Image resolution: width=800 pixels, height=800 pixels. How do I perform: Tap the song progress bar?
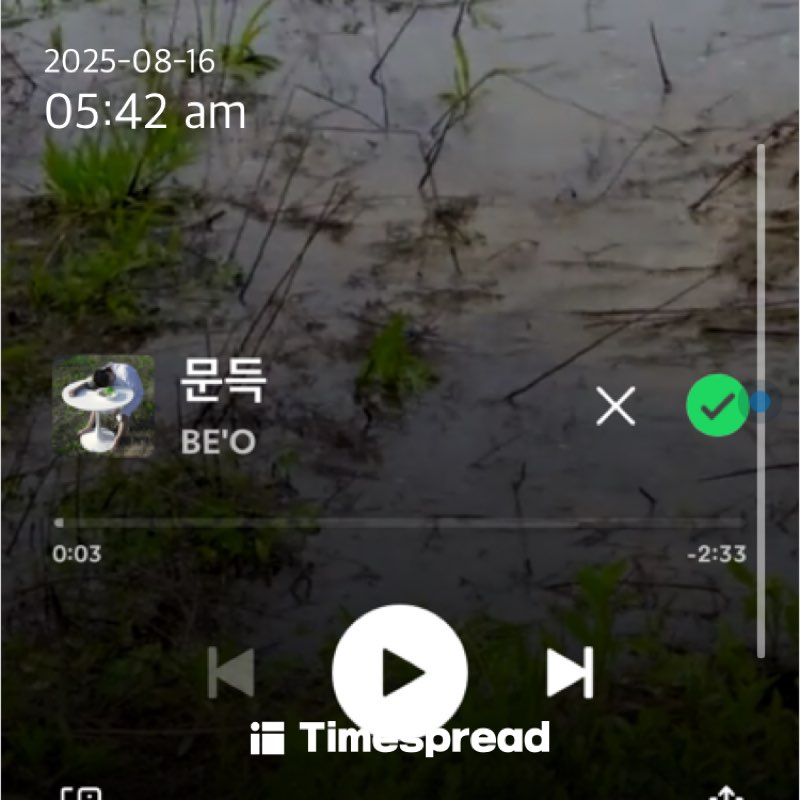coord(400,522)
